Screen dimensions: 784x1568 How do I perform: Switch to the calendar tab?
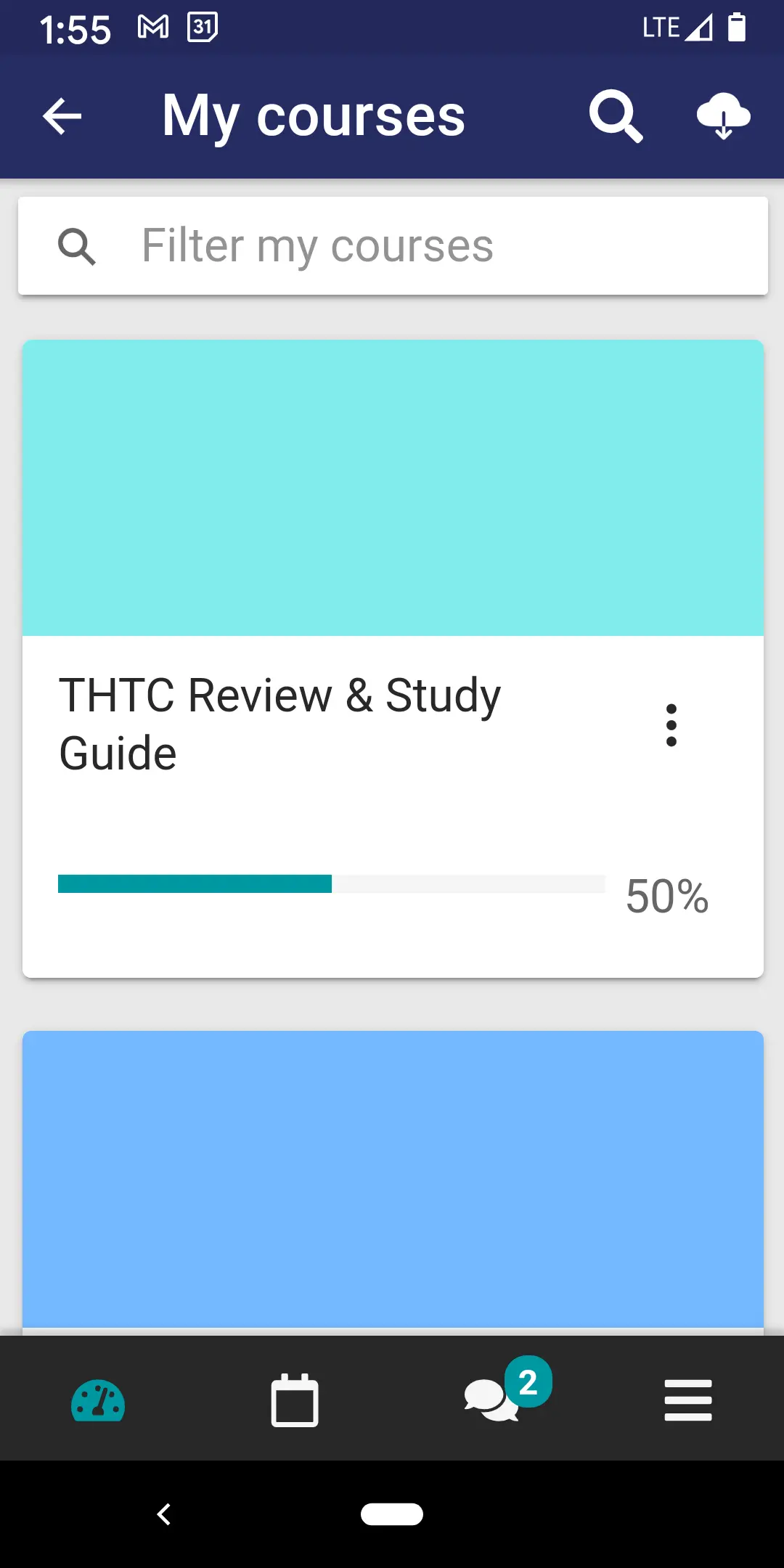pos(294,1401)
